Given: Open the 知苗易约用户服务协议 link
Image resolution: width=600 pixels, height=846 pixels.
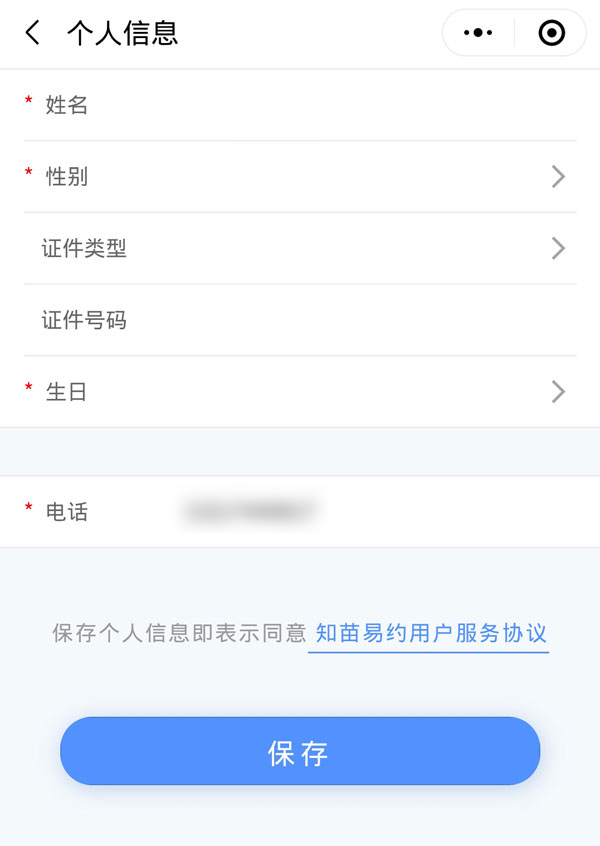Looking at the screenshot, I should click(431, 633).
